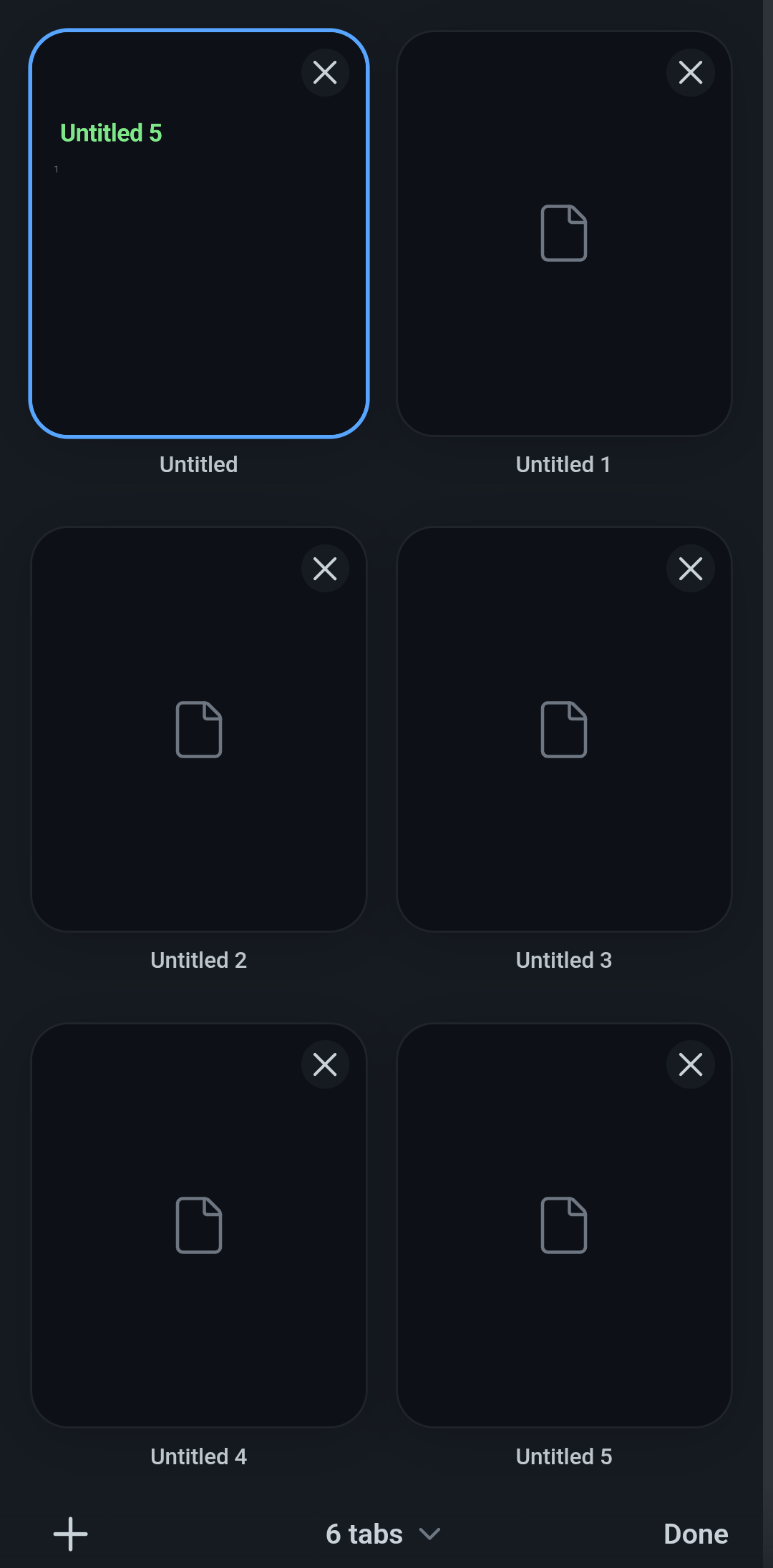
Task: Tap Done to exit the tab overview
Action: [x=696, y=1534]
